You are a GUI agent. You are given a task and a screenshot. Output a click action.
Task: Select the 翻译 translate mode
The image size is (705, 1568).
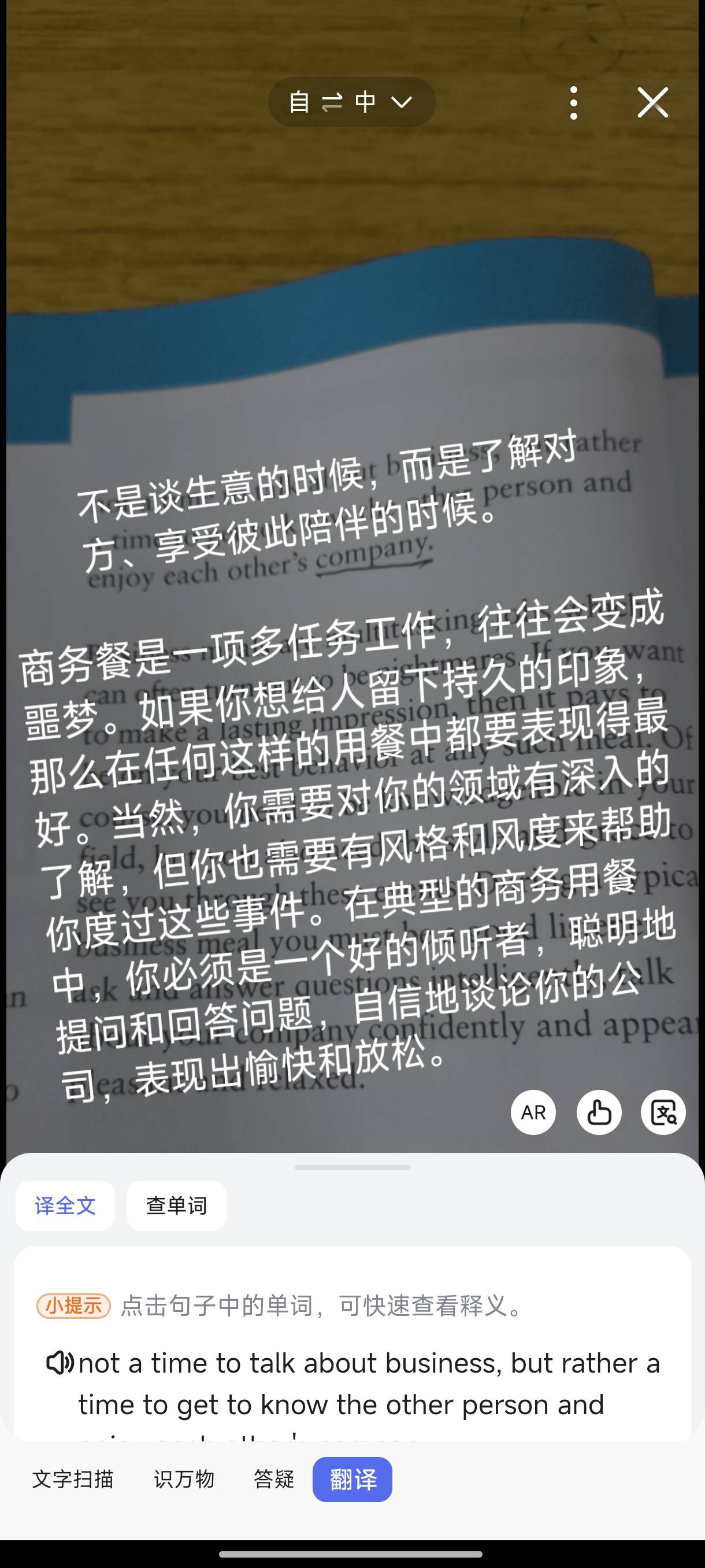click(x=352, y=1479)
